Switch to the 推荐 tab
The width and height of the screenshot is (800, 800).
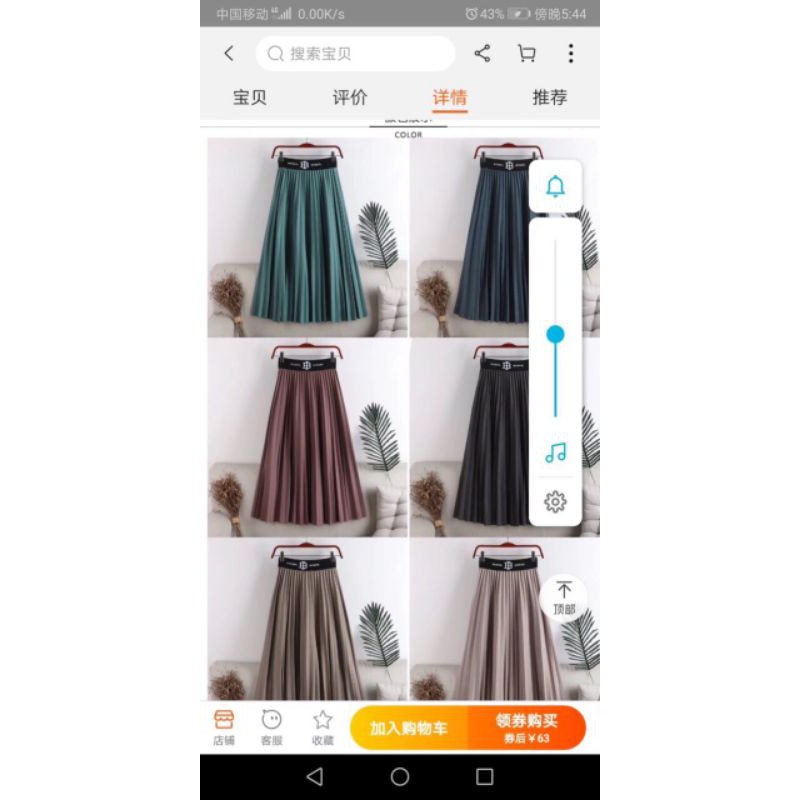pyautogui.click(x=549, y=97)
